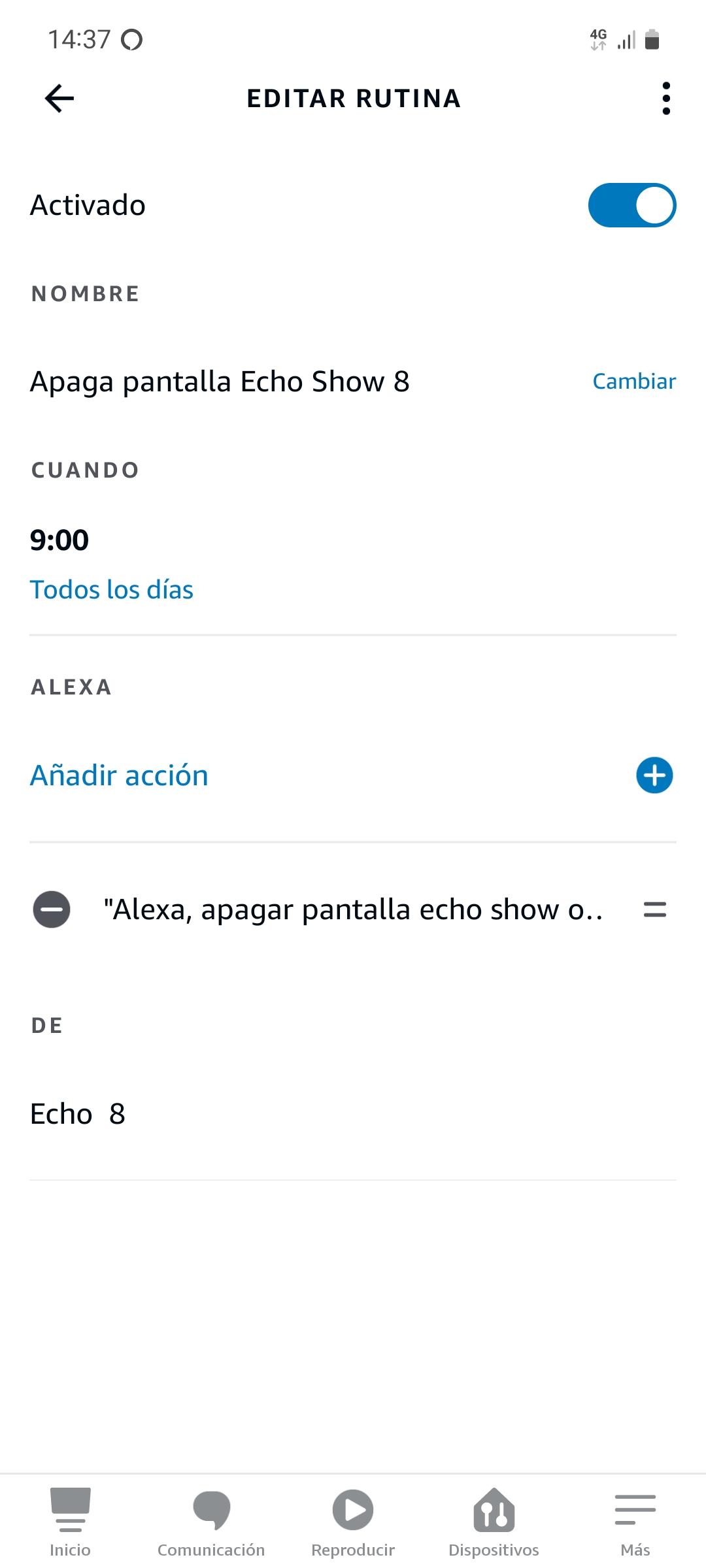Open the Echo 8 device selection
Image resolution: width=706 pixels, height=1568 pixels.
[x=353, y=1114]
